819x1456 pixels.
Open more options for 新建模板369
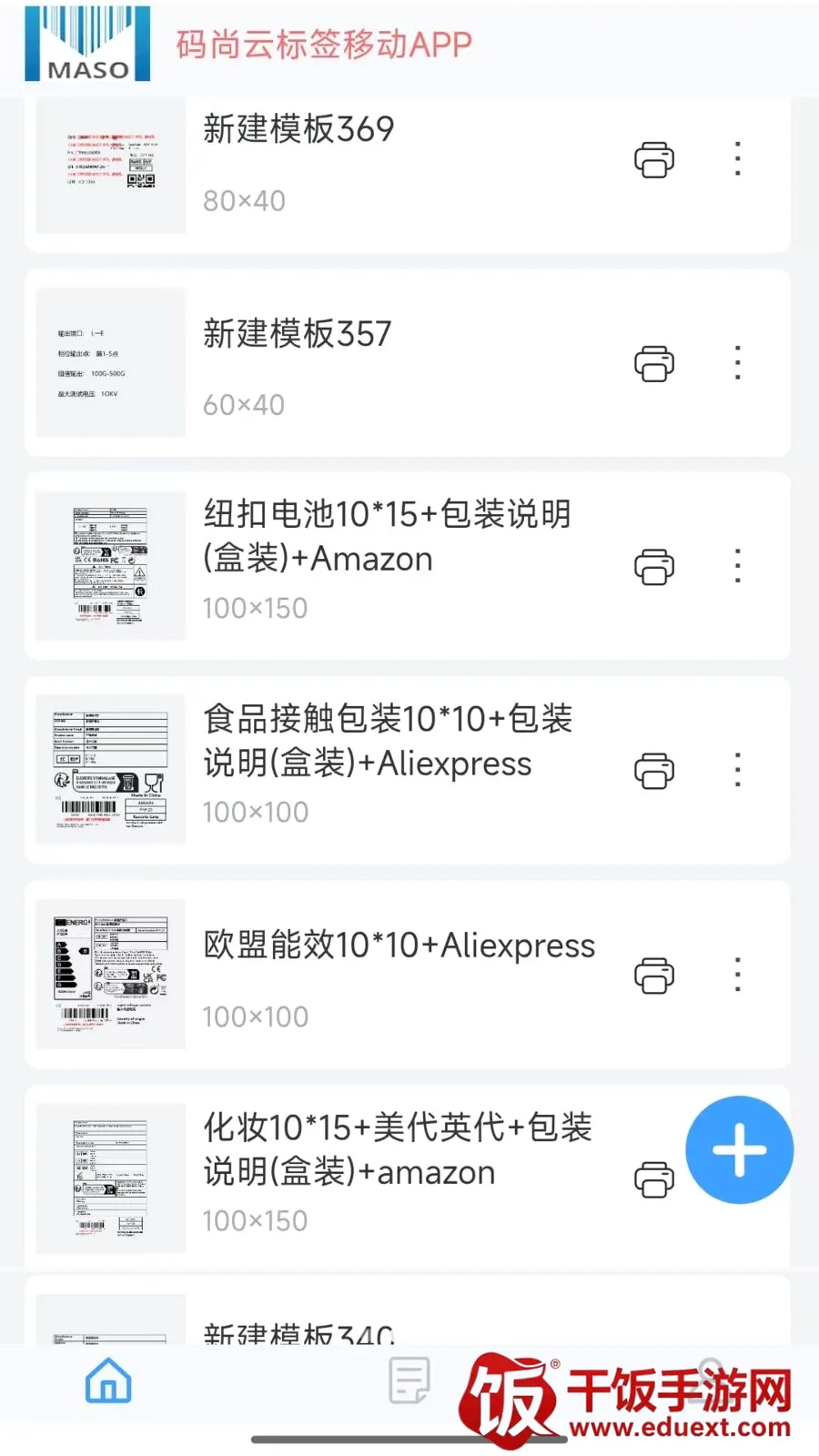tap(738, 159)
